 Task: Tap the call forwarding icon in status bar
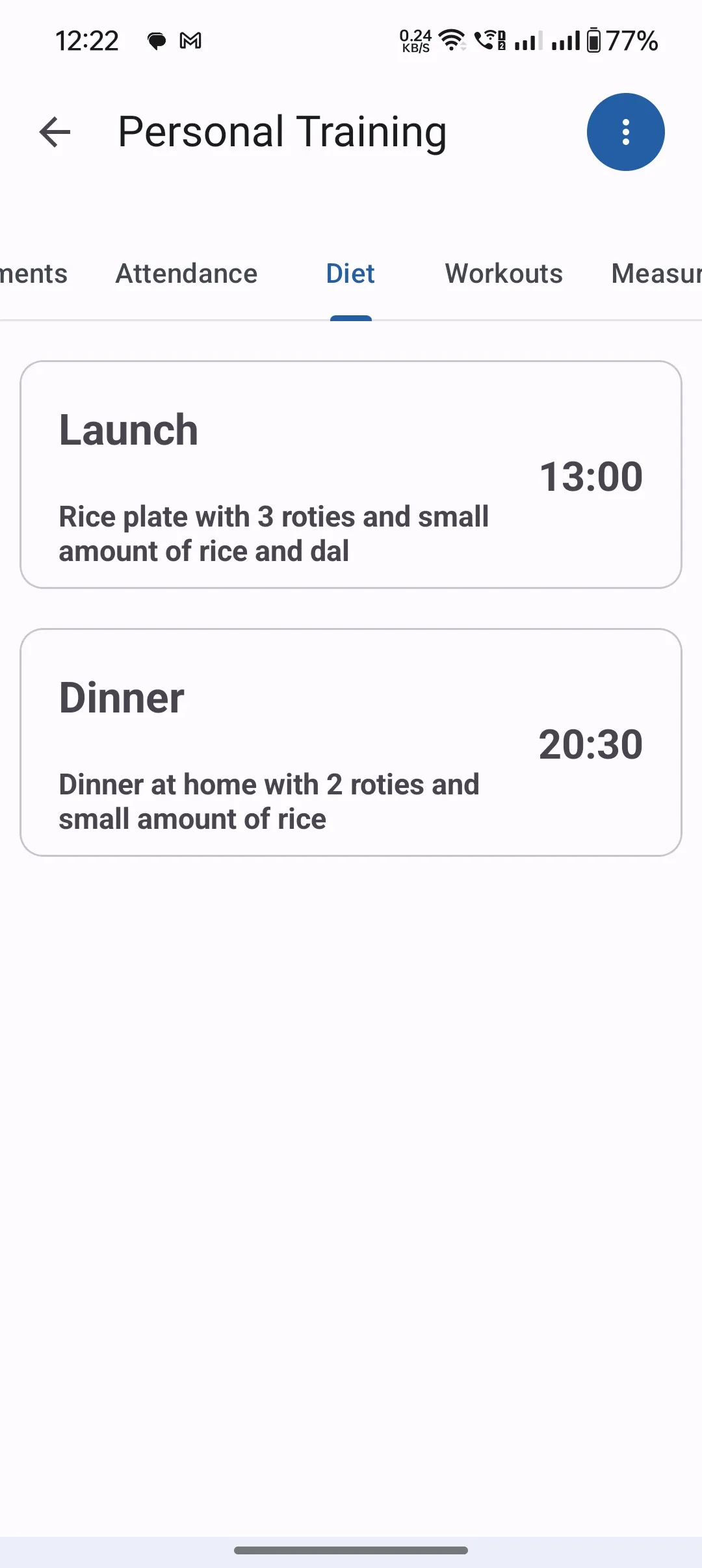[x=486, y=40]
